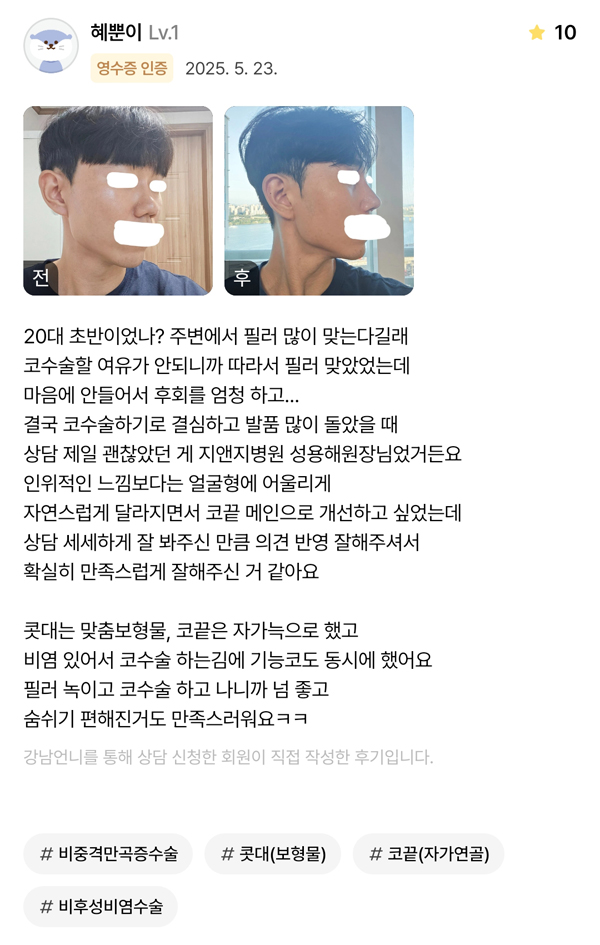The image size is (600, 945).
Task: Select the #비중격만곡증수술 hashtag chip
Action: coord(108,854)
